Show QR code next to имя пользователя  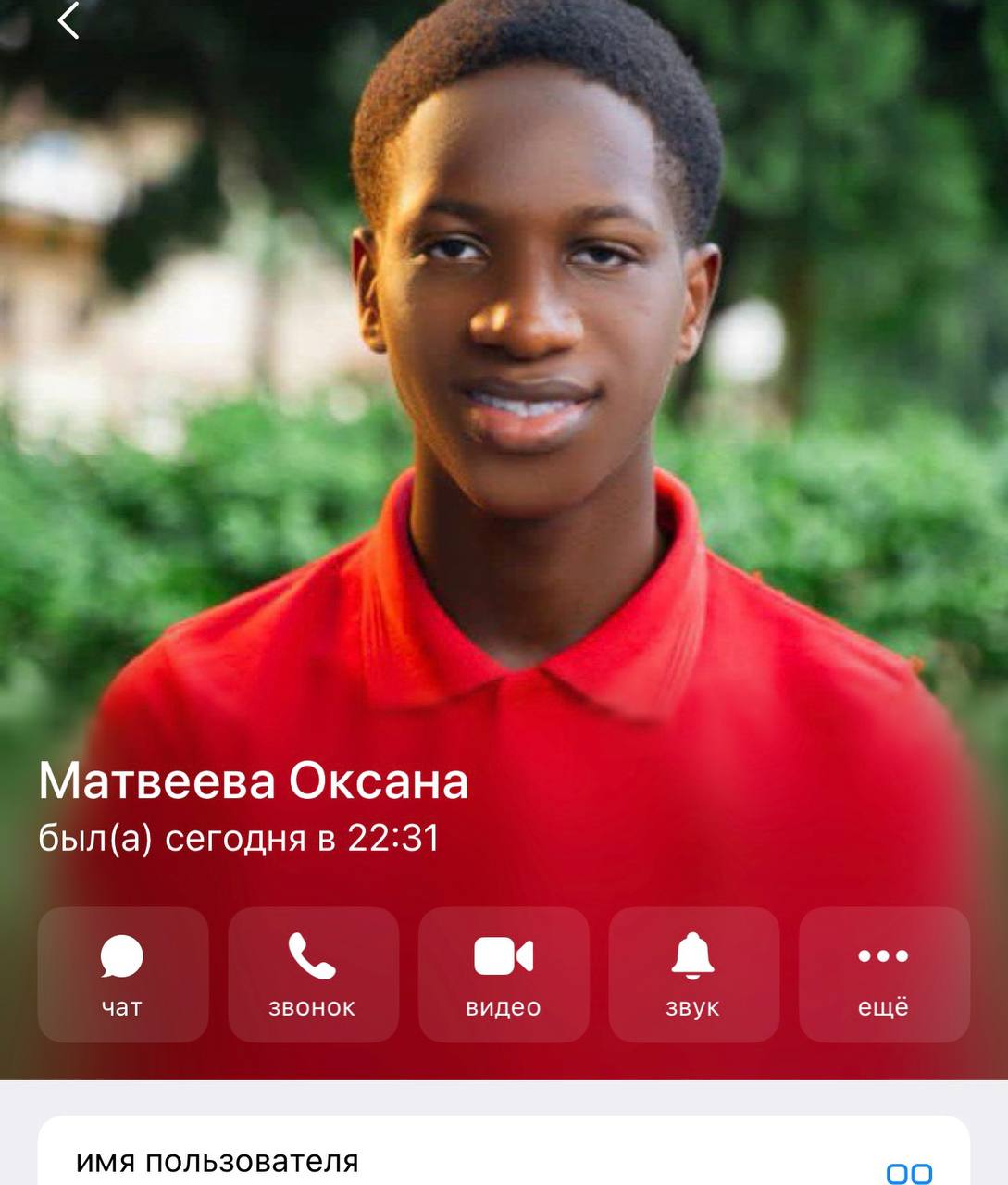click(909, 1173)
